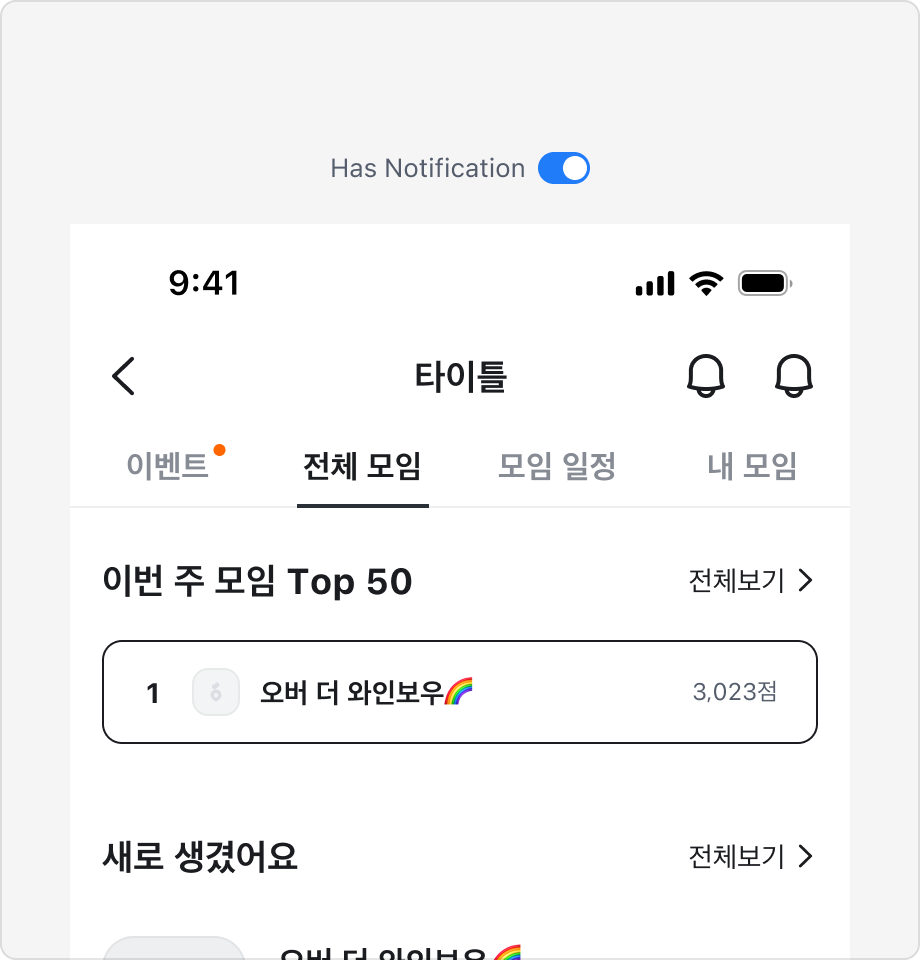Navigate back using the chevron icon
The image size is (920, 960).
tap(122, 376)
